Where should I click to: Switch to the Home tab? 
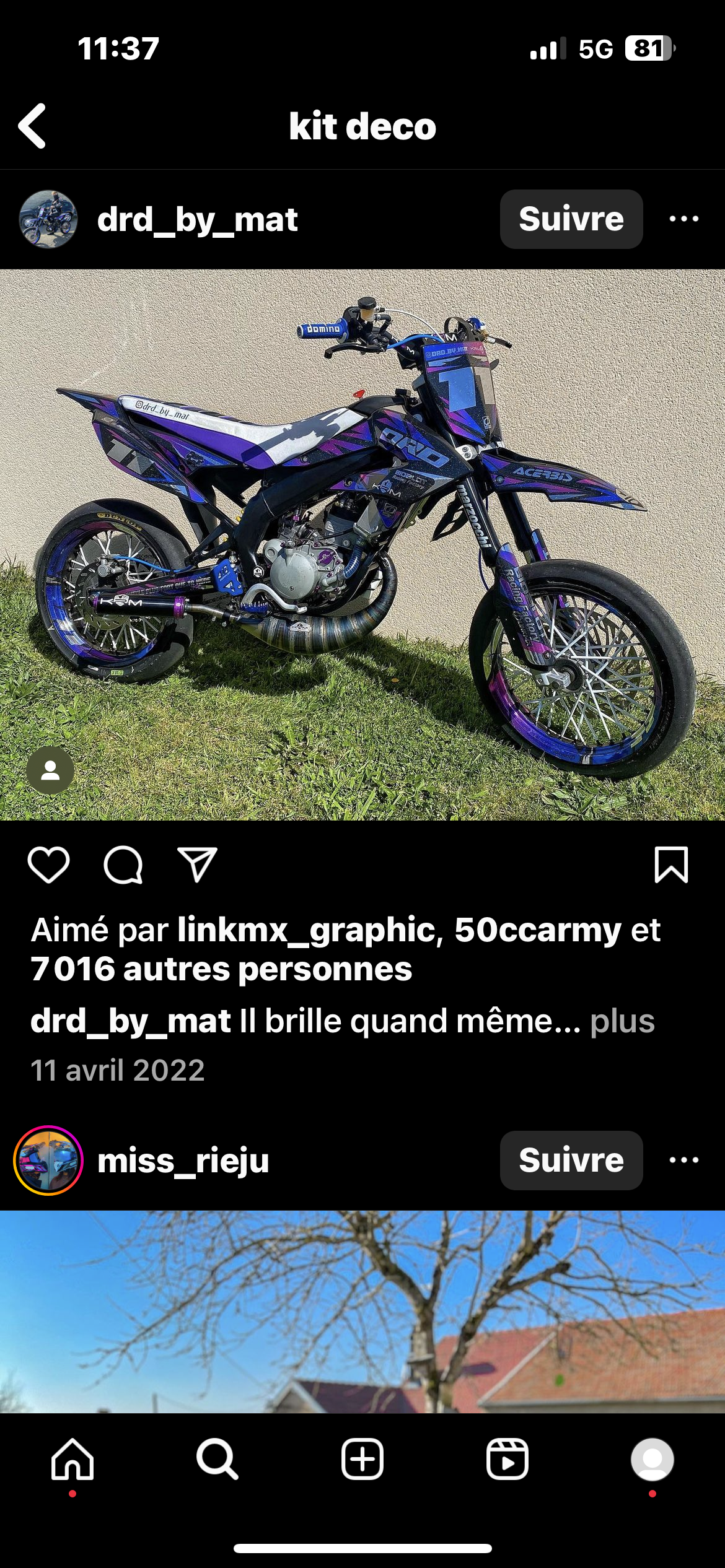click(72, 1459)
